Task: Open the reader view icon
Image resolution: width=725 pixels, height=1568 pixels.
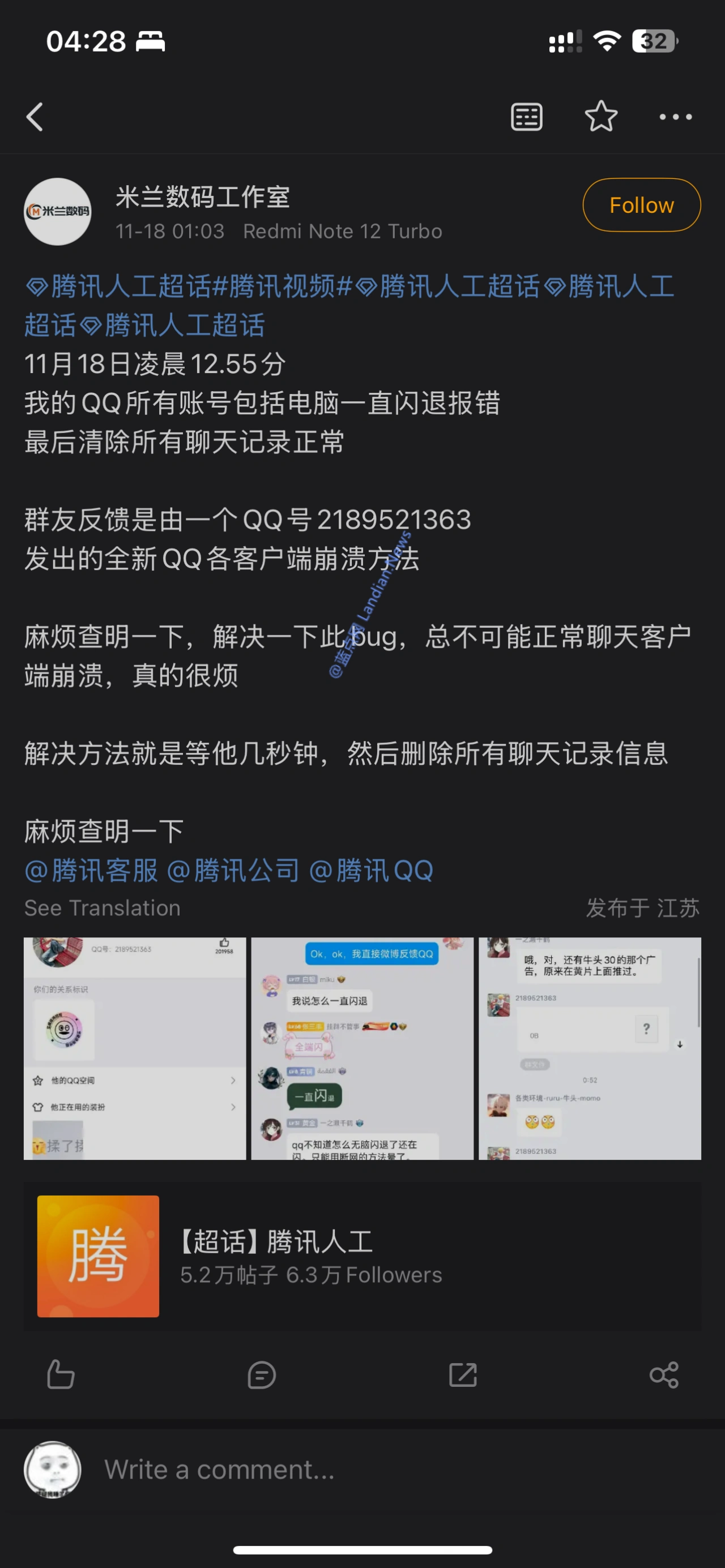Action: coord(526,116)
